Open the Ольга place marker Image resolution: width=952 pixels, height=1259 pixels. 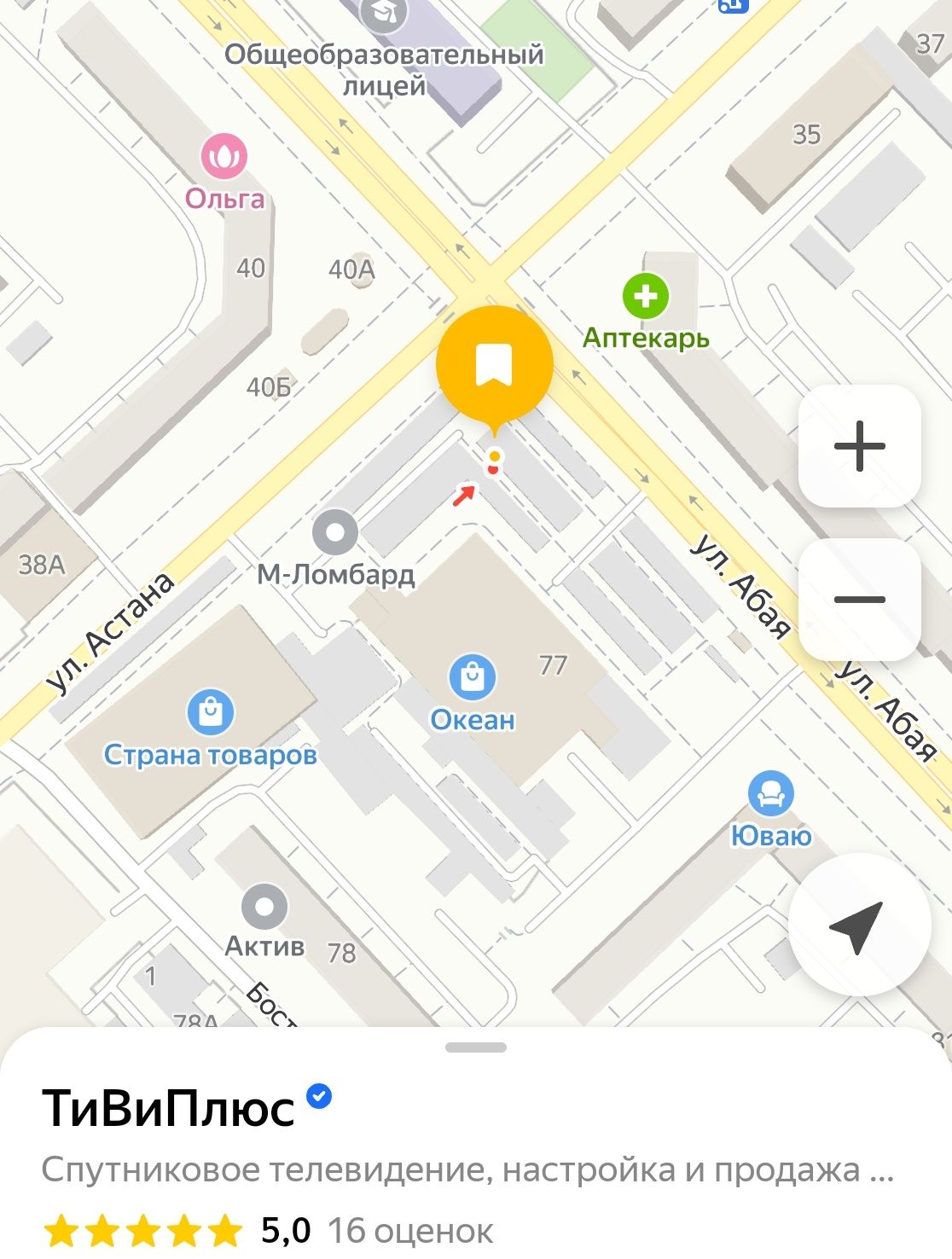click(224, 157)
